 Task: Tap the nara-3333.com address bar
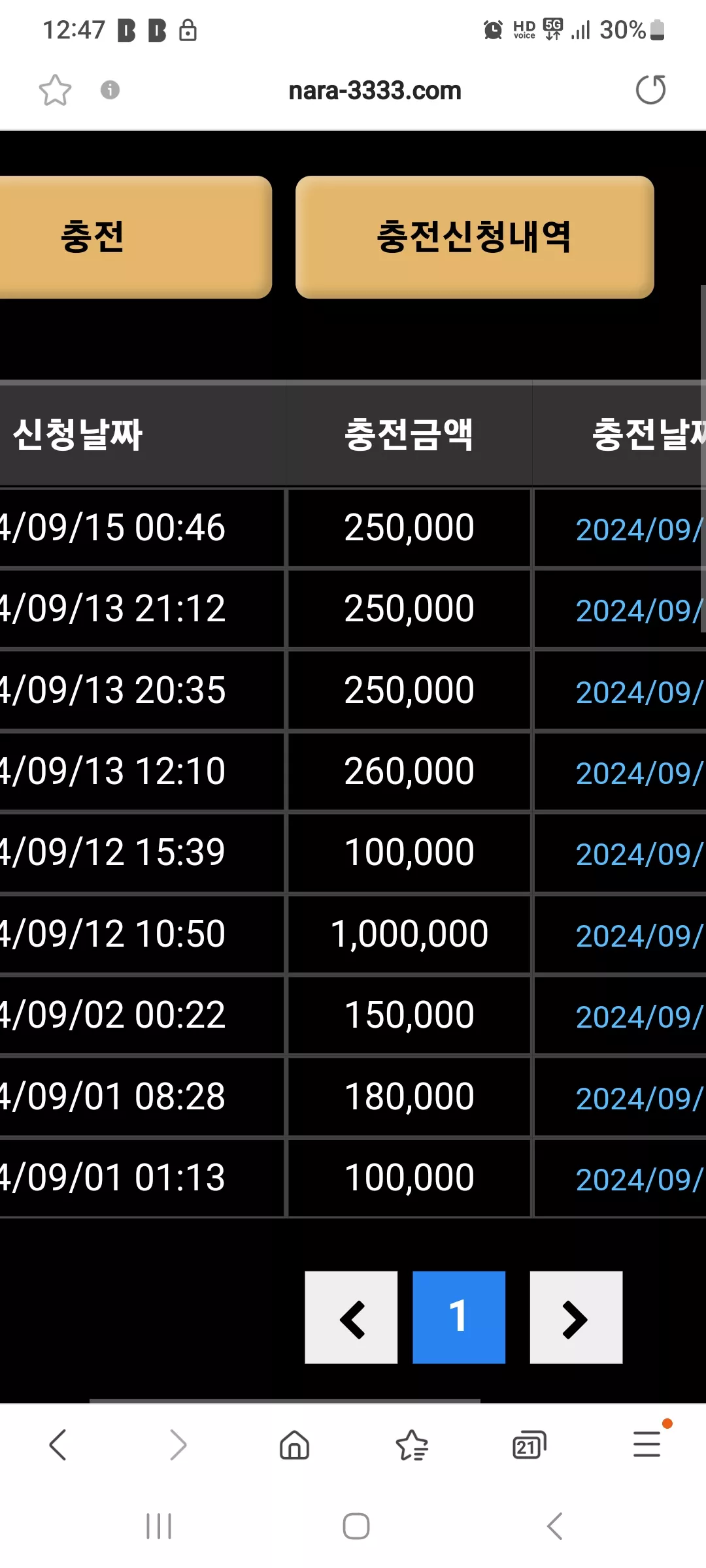click(x=375, y=90)
